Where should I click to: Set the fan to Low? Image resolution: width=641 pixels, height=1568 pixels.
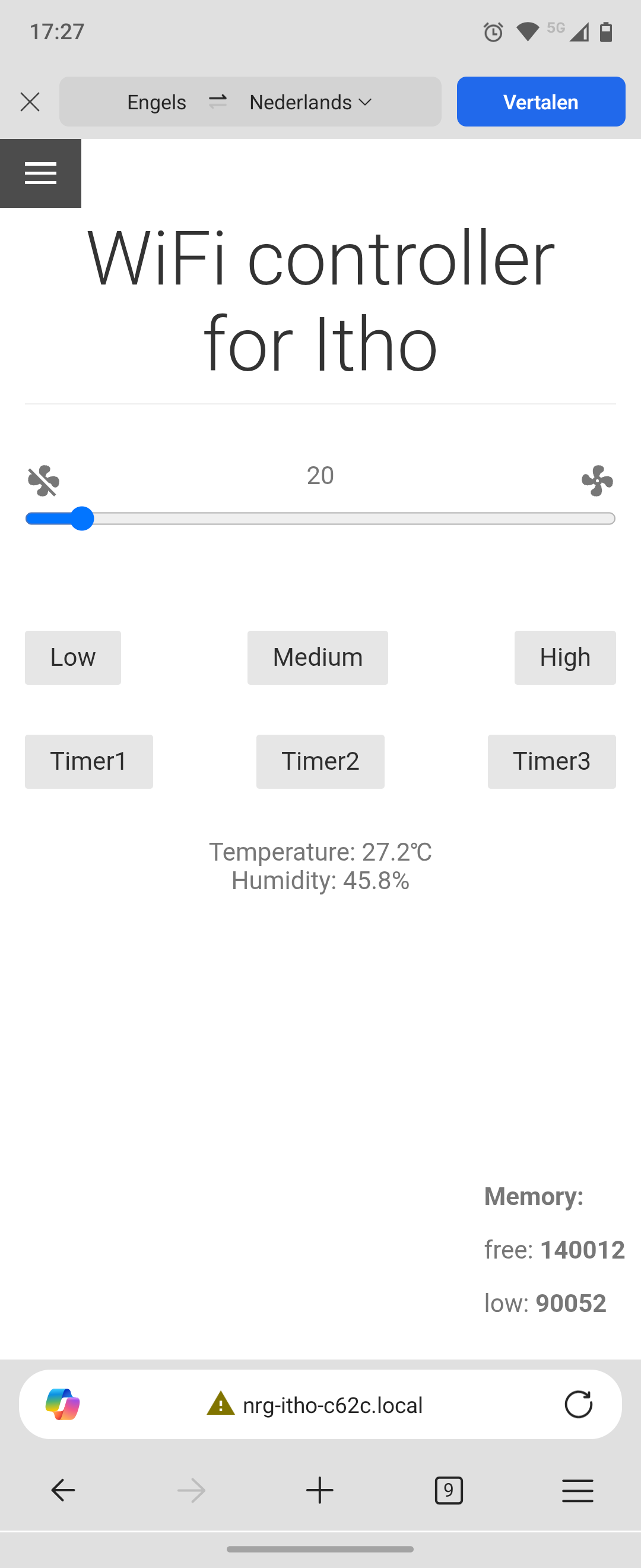point(73,657)
